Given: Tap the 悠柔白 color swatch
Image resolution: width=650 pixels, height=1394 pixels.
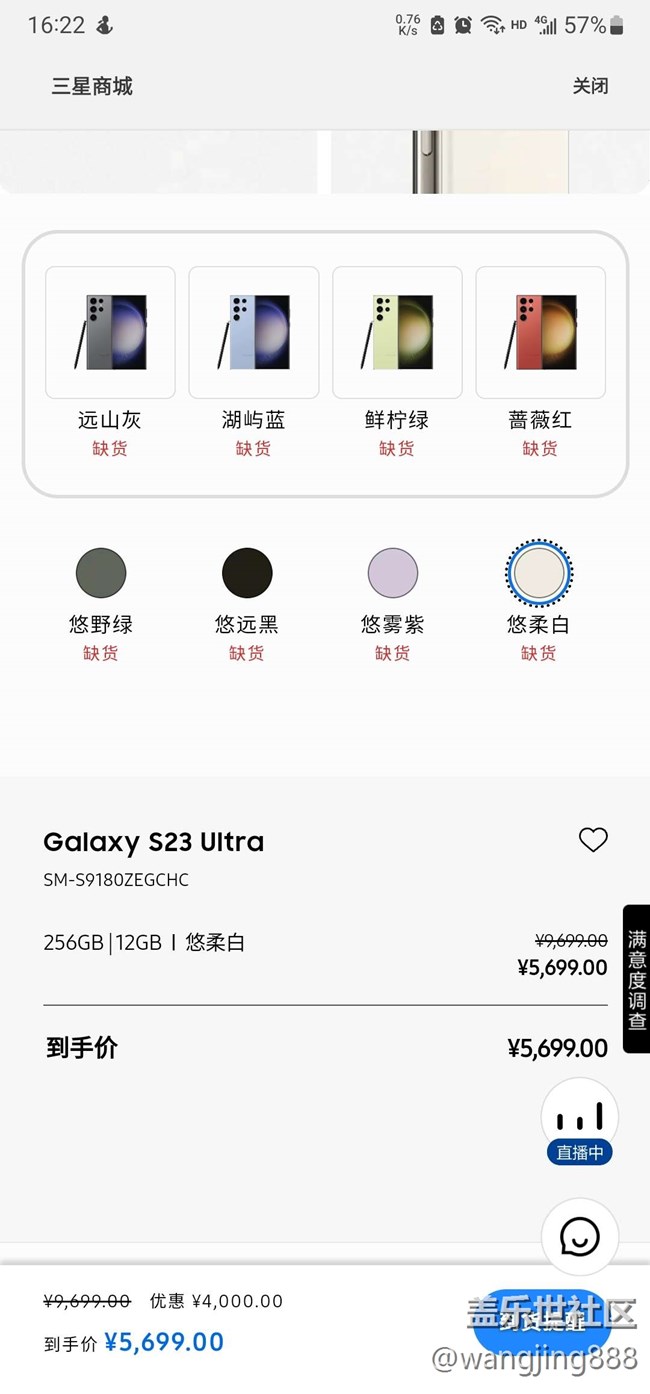Looking at the screenshot, I should (539, 573).
